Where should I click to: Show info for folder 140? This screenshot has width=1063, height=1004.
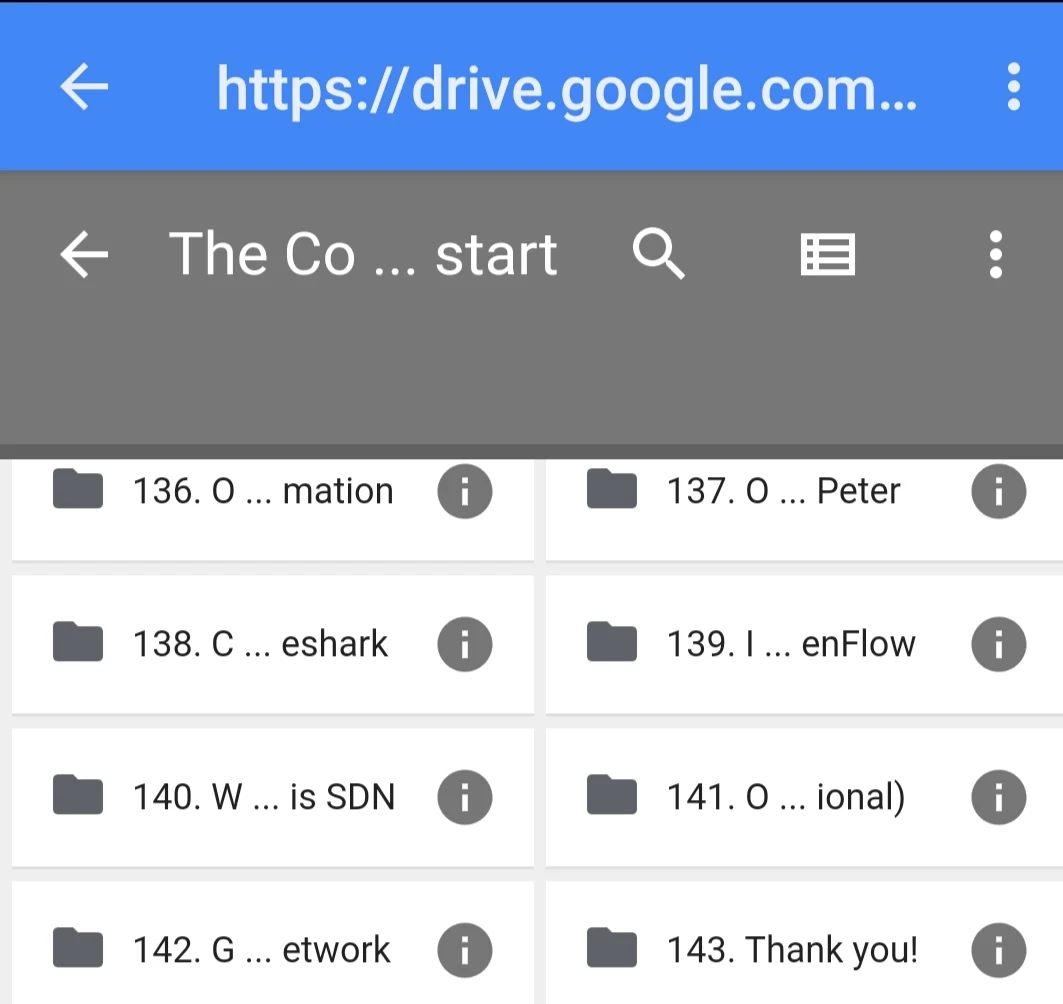coord(465,797)
